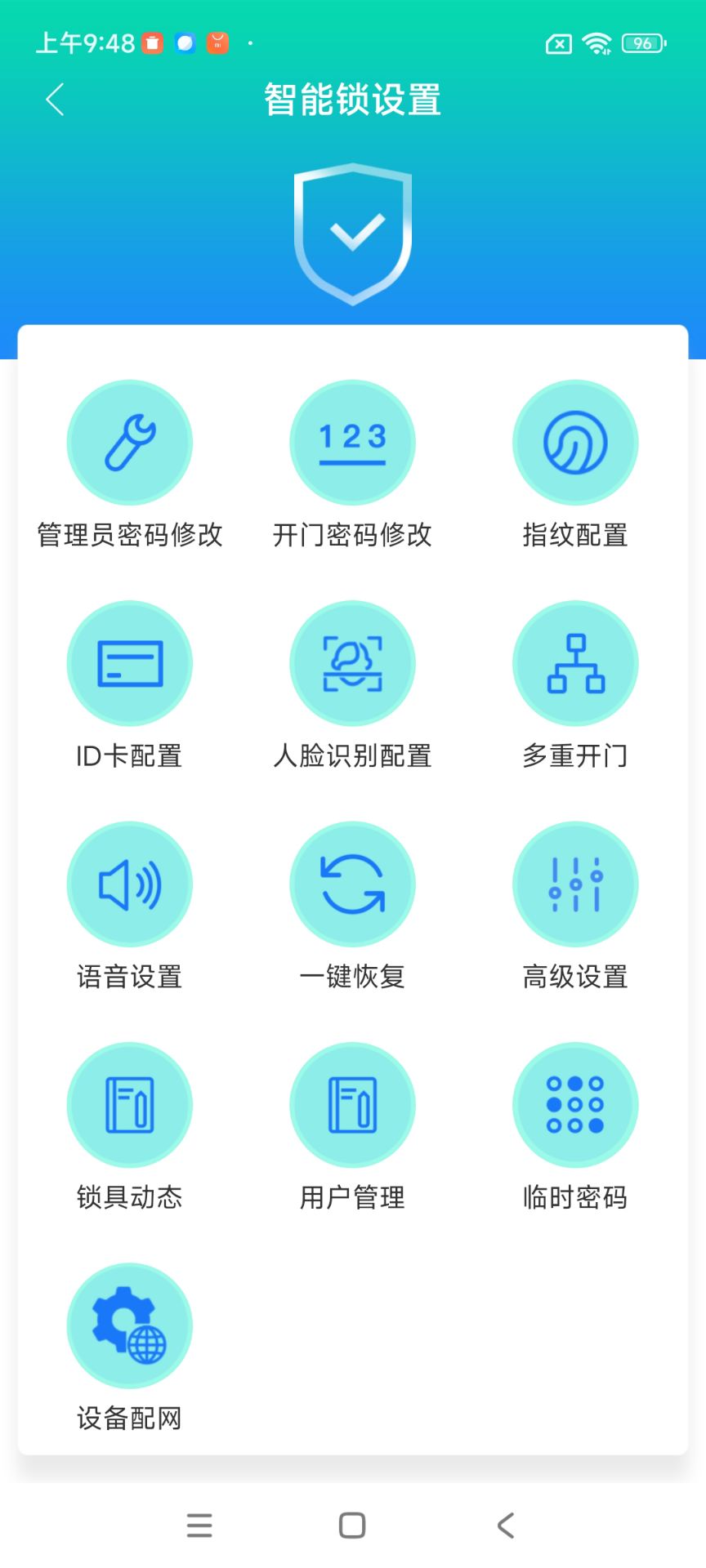Tap the 临时密码 dots grid icon
This screenshot has width=706, height=1568.
pos(575,1105)
